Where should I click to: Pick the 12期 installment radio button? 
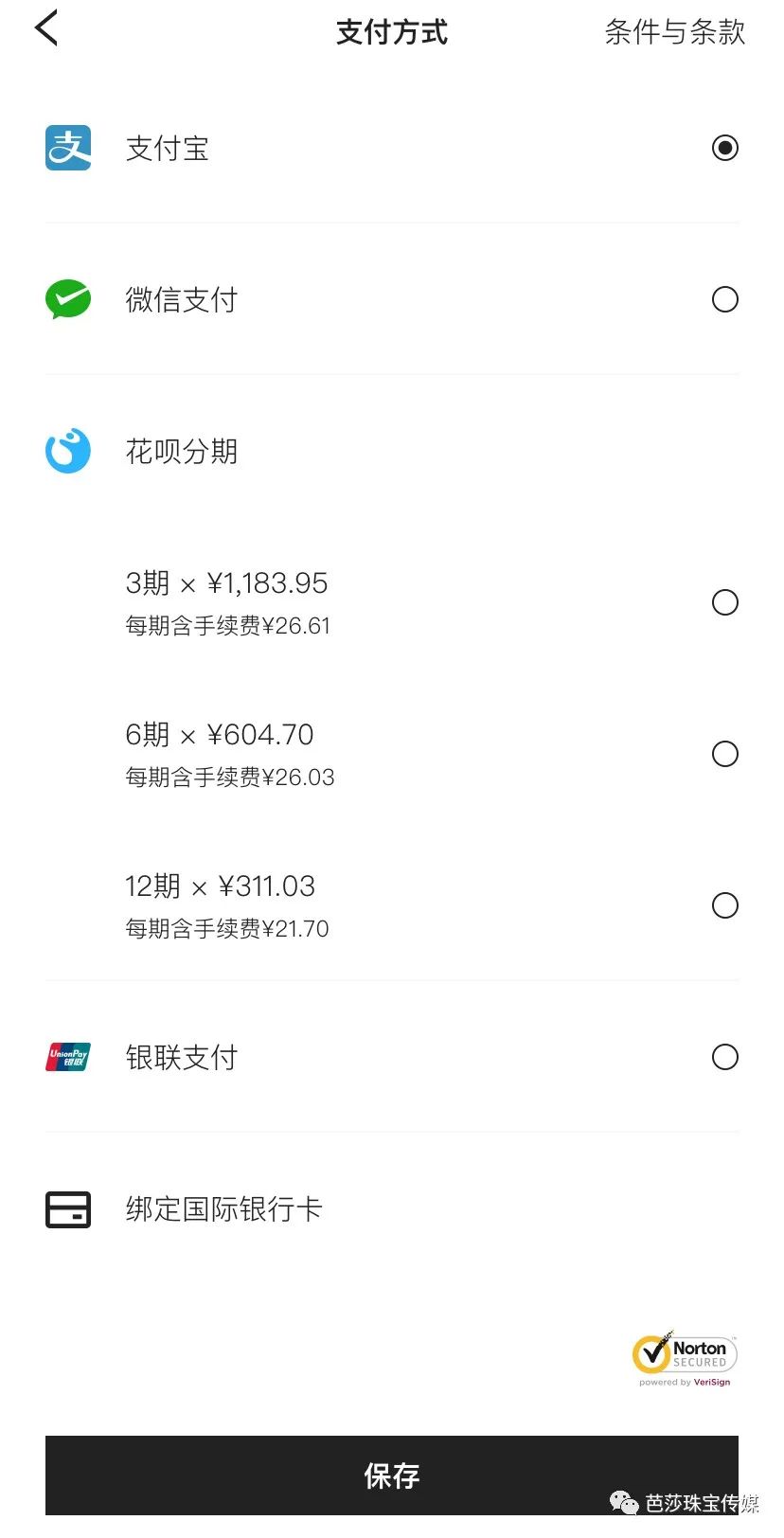[x=725, y=905]
